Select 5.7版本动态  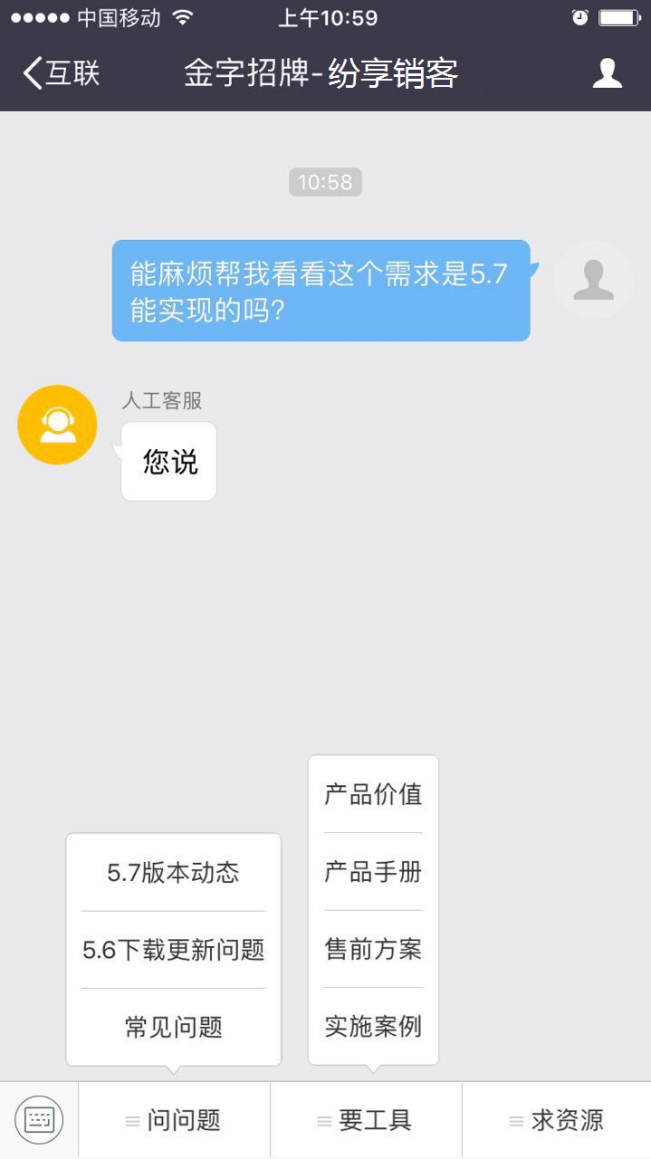(x=174, y=873)
